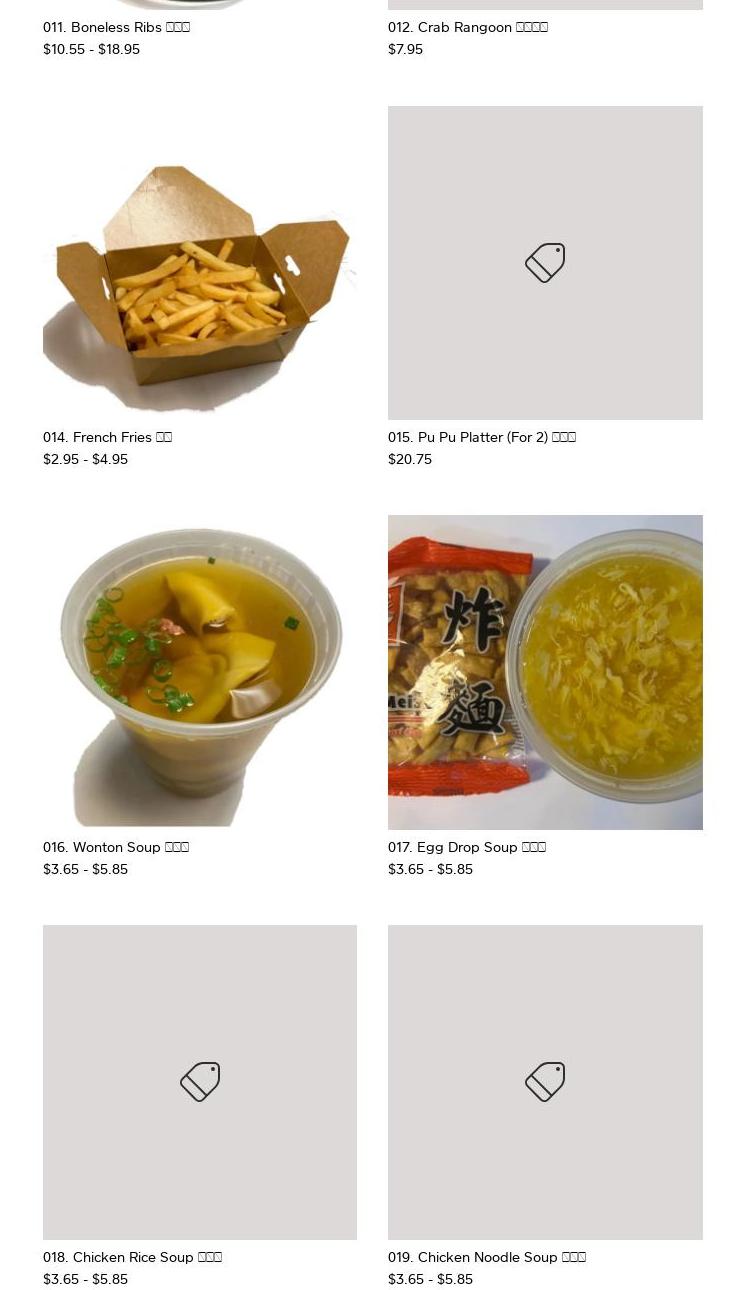
Task: Open the 011. Boneless Ribs item
Action: coord(116,28)
